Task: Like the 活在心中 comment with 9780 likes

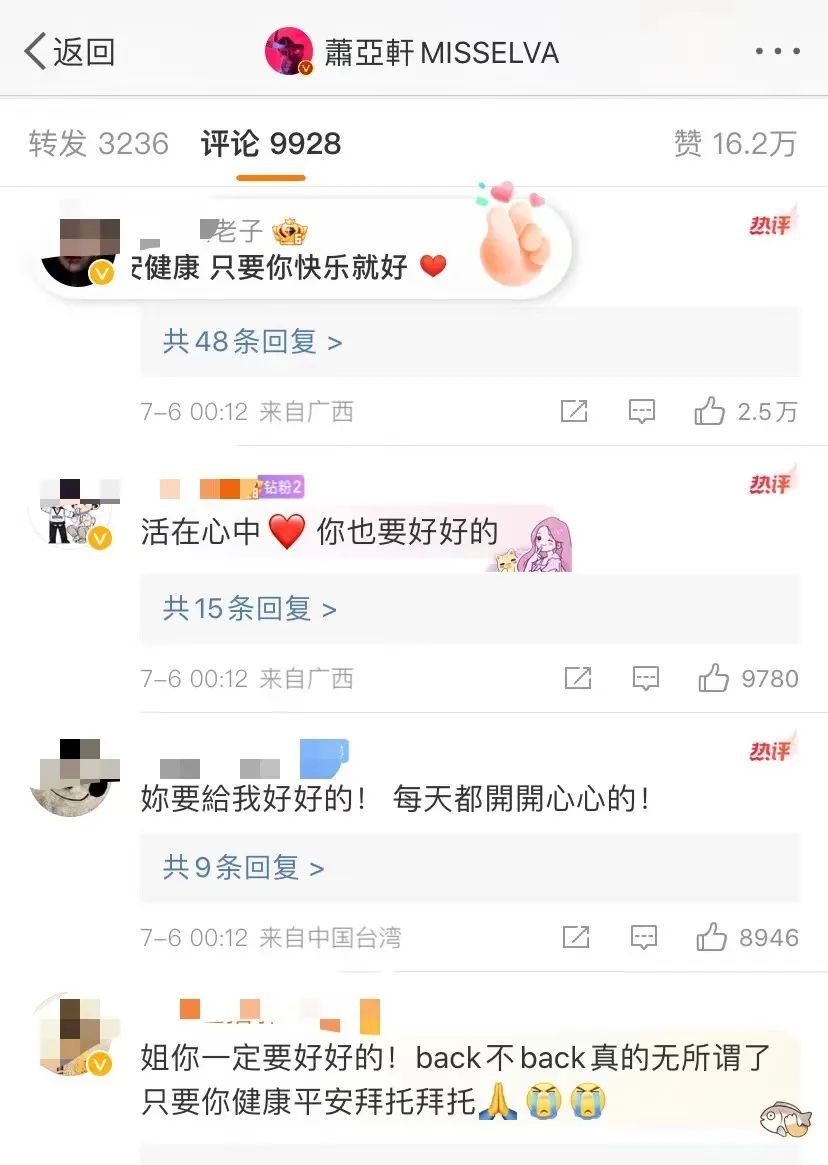Action: [714, 678]
